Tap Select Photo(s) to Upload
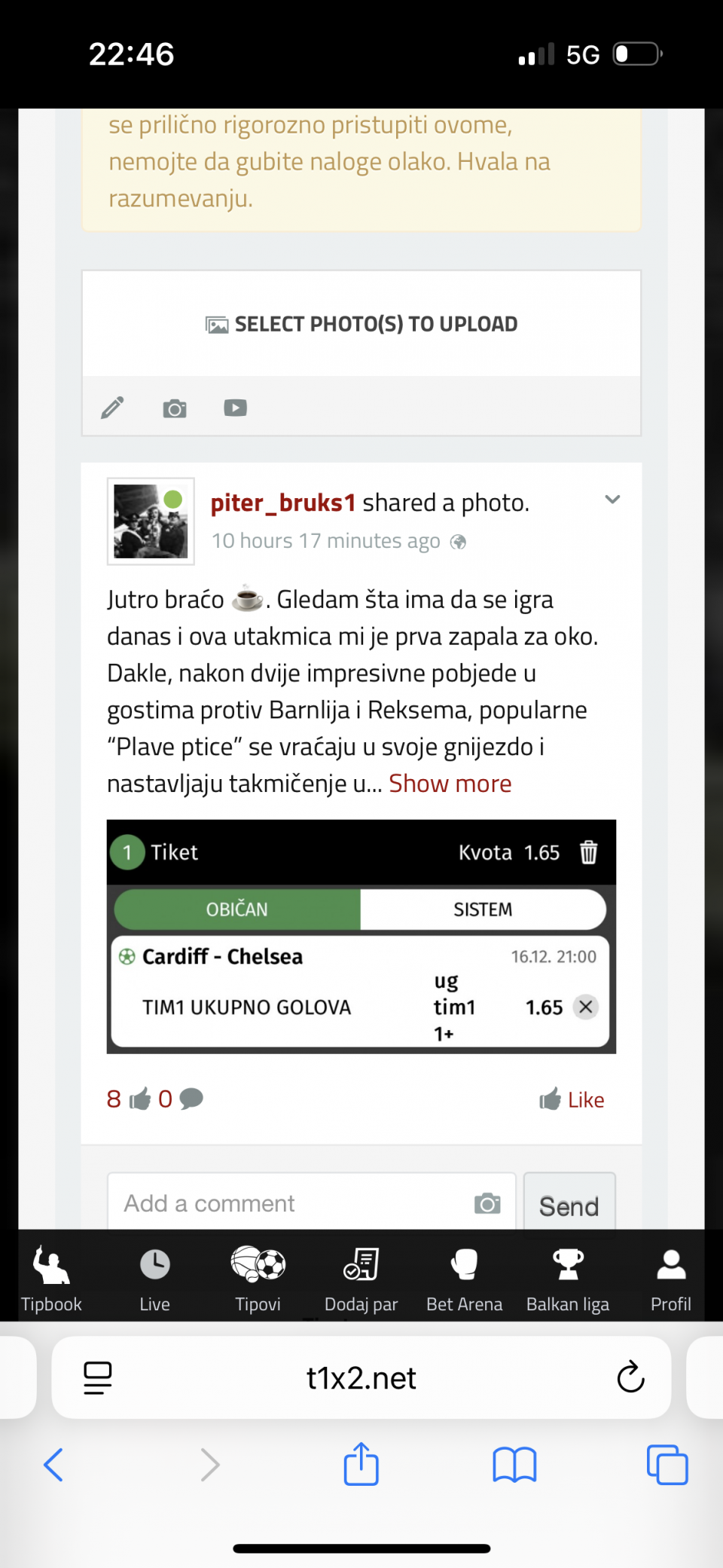This screenshot has height=1568, width=723. (361, 324)
